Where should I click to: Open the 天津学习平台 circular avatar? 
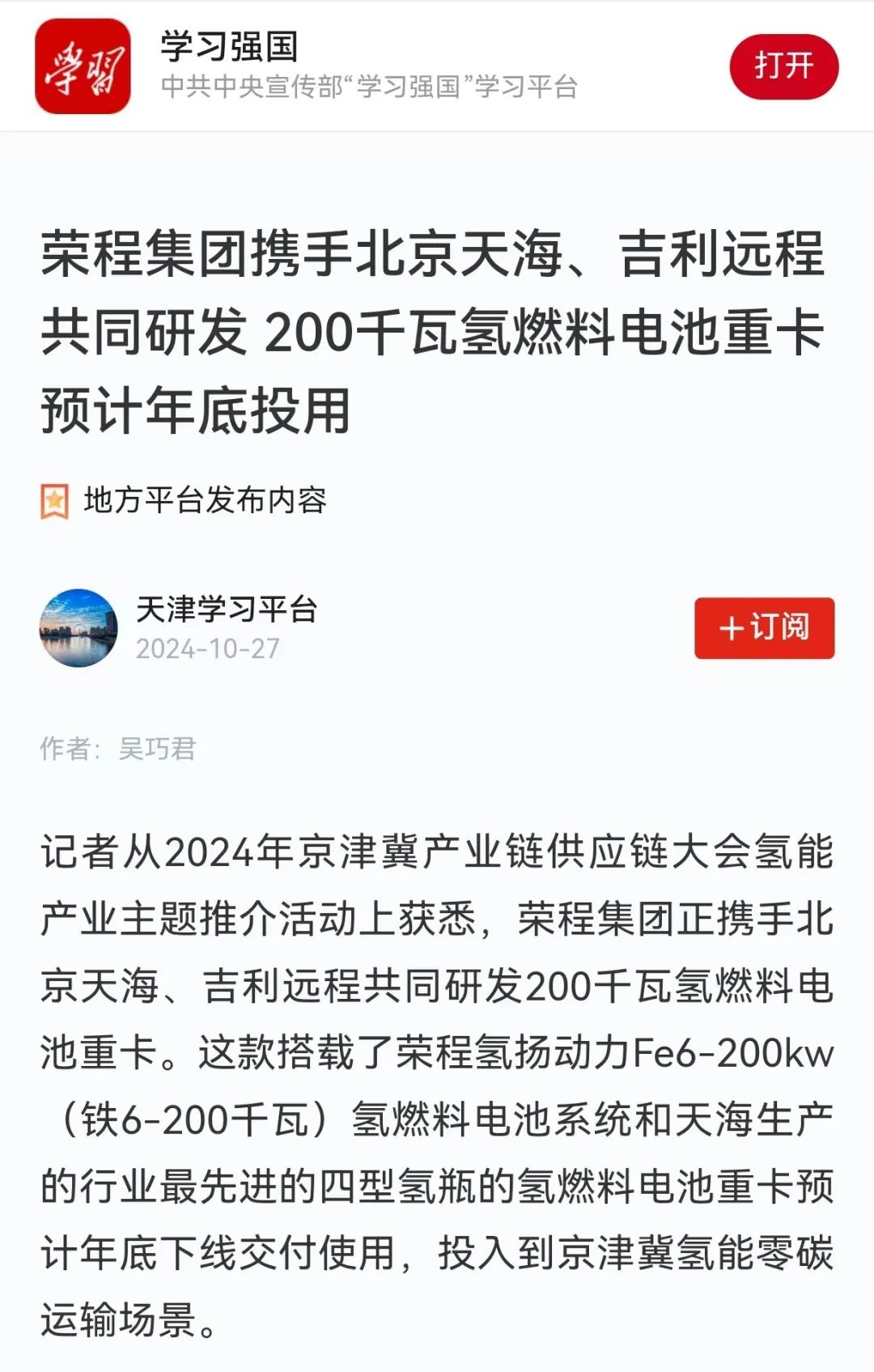(x=78, y=630)
